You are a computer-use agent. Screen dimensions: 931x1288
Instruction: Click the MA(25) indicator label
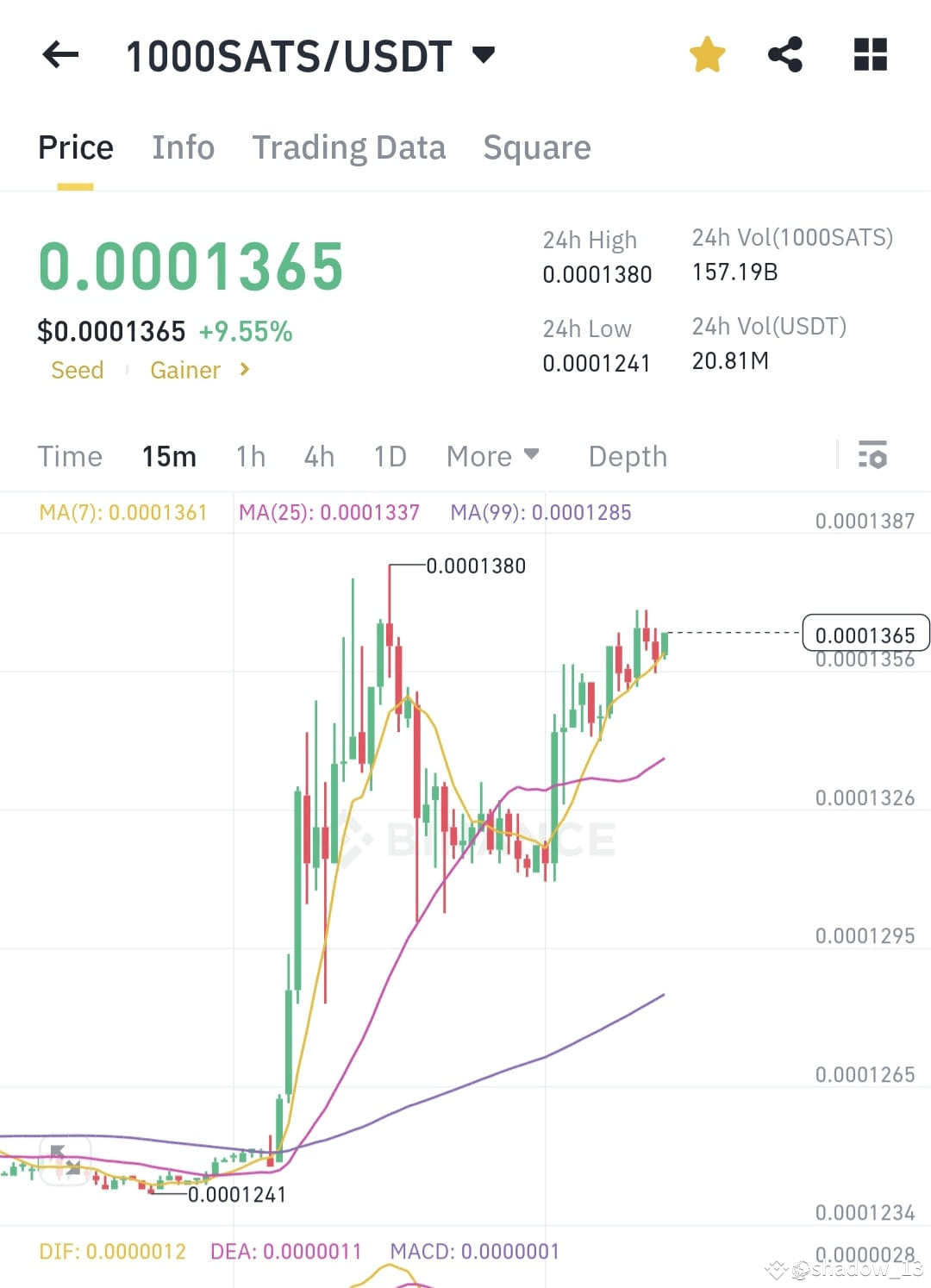tap(329, 511)
